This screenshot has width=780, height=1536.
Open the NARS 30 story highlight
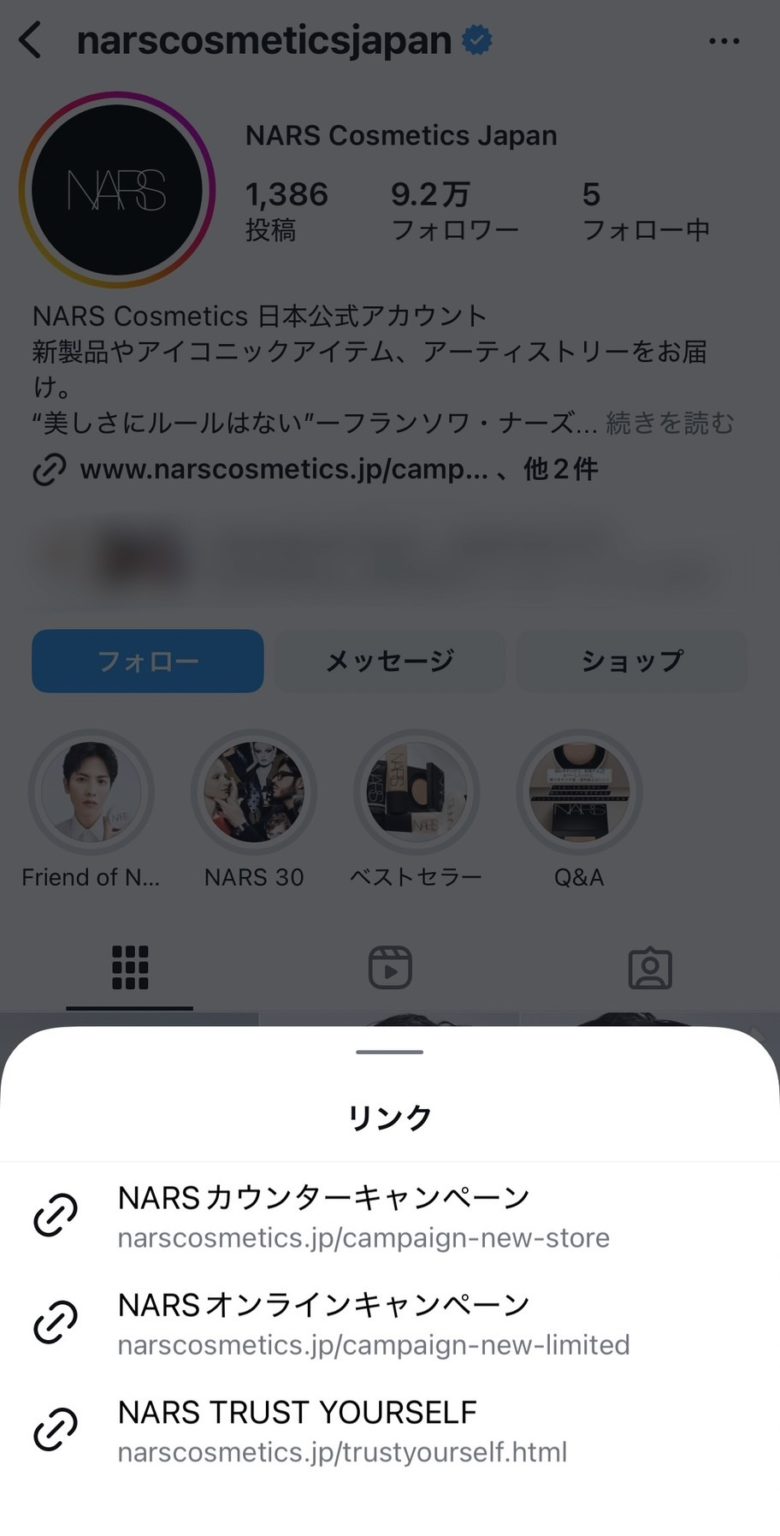click(254, 791)
